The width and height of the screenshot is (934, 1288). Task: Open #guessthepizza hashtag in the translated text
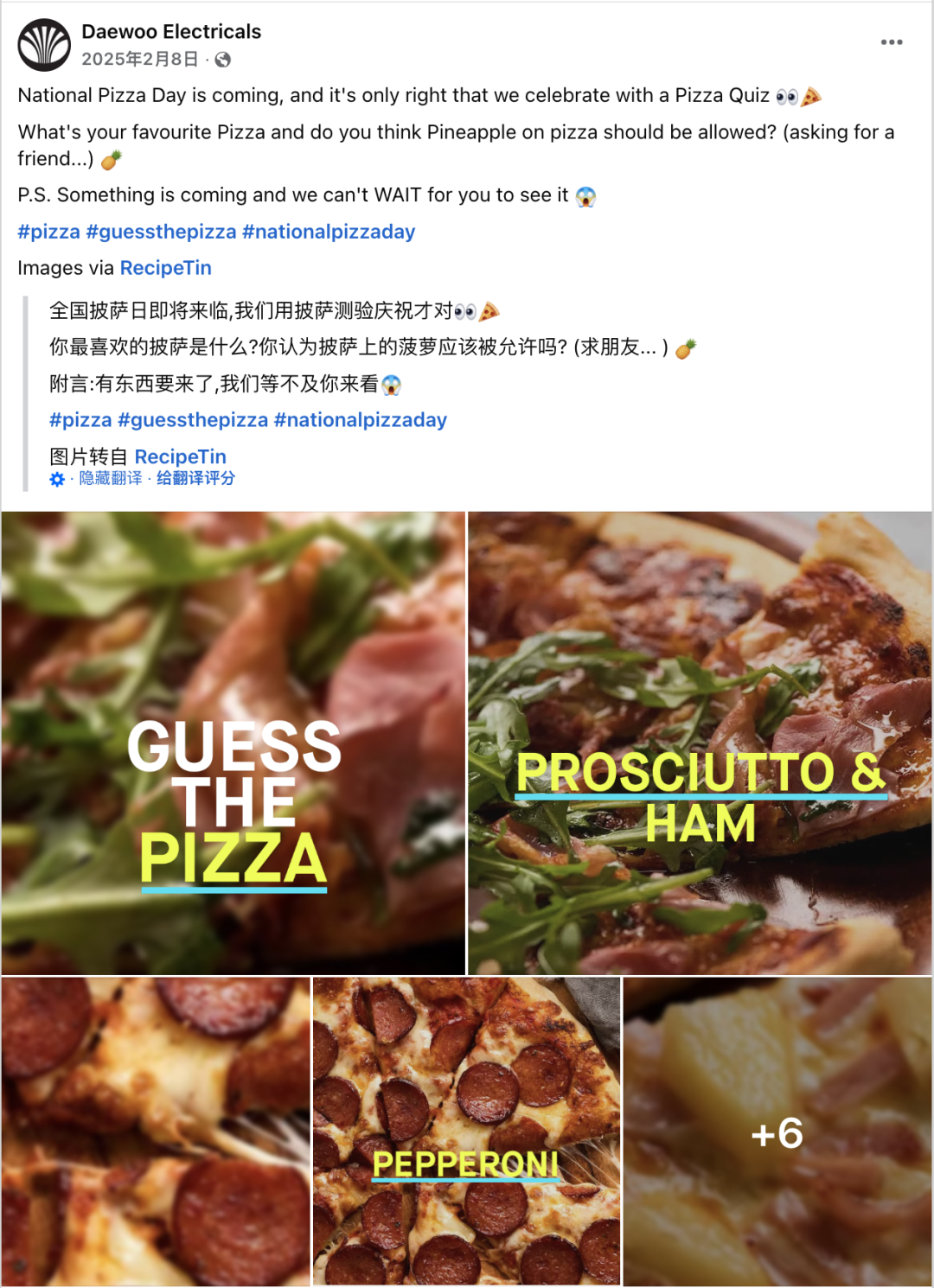click(x=193, y=420)
